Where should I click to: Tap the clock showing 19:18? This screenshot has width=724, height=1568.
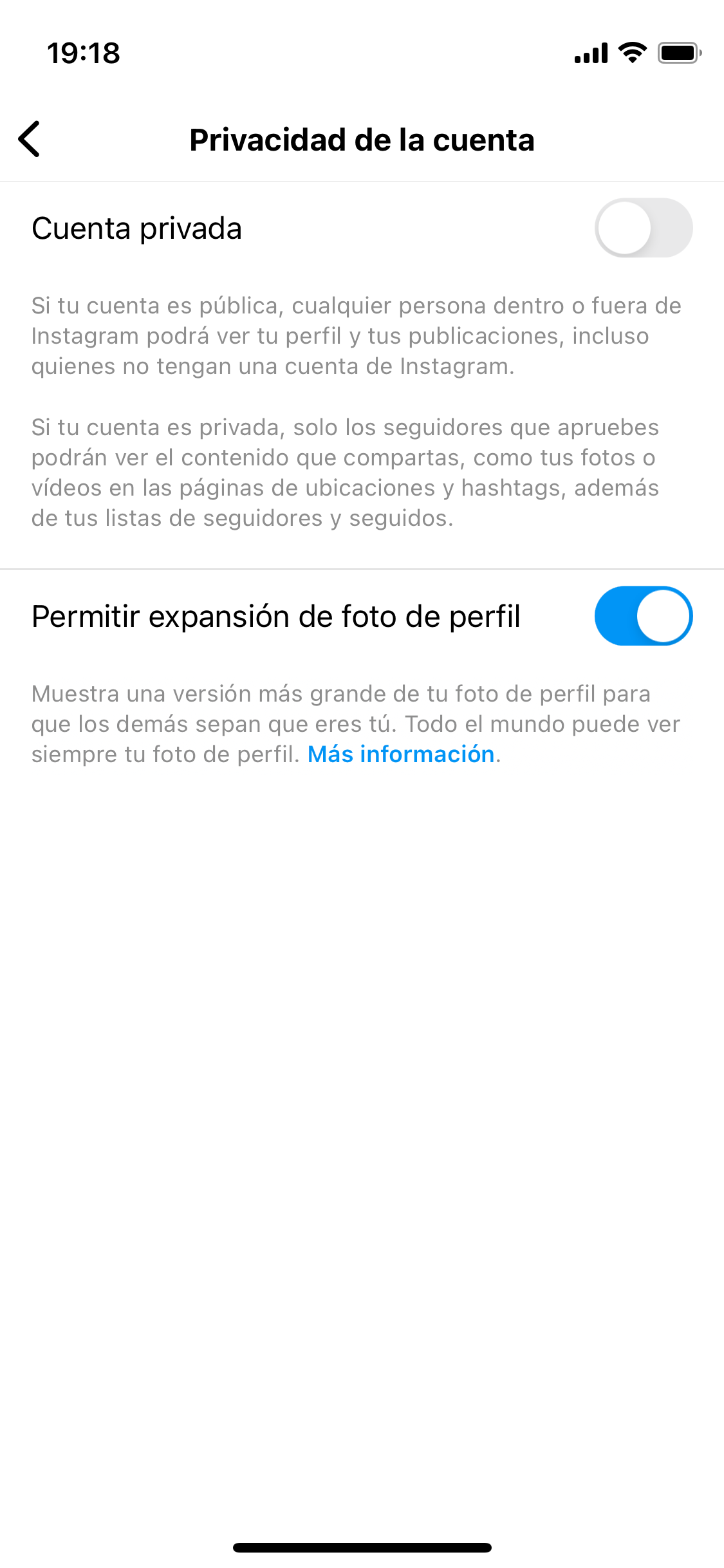pyautogui.click(x=84, y=54)
